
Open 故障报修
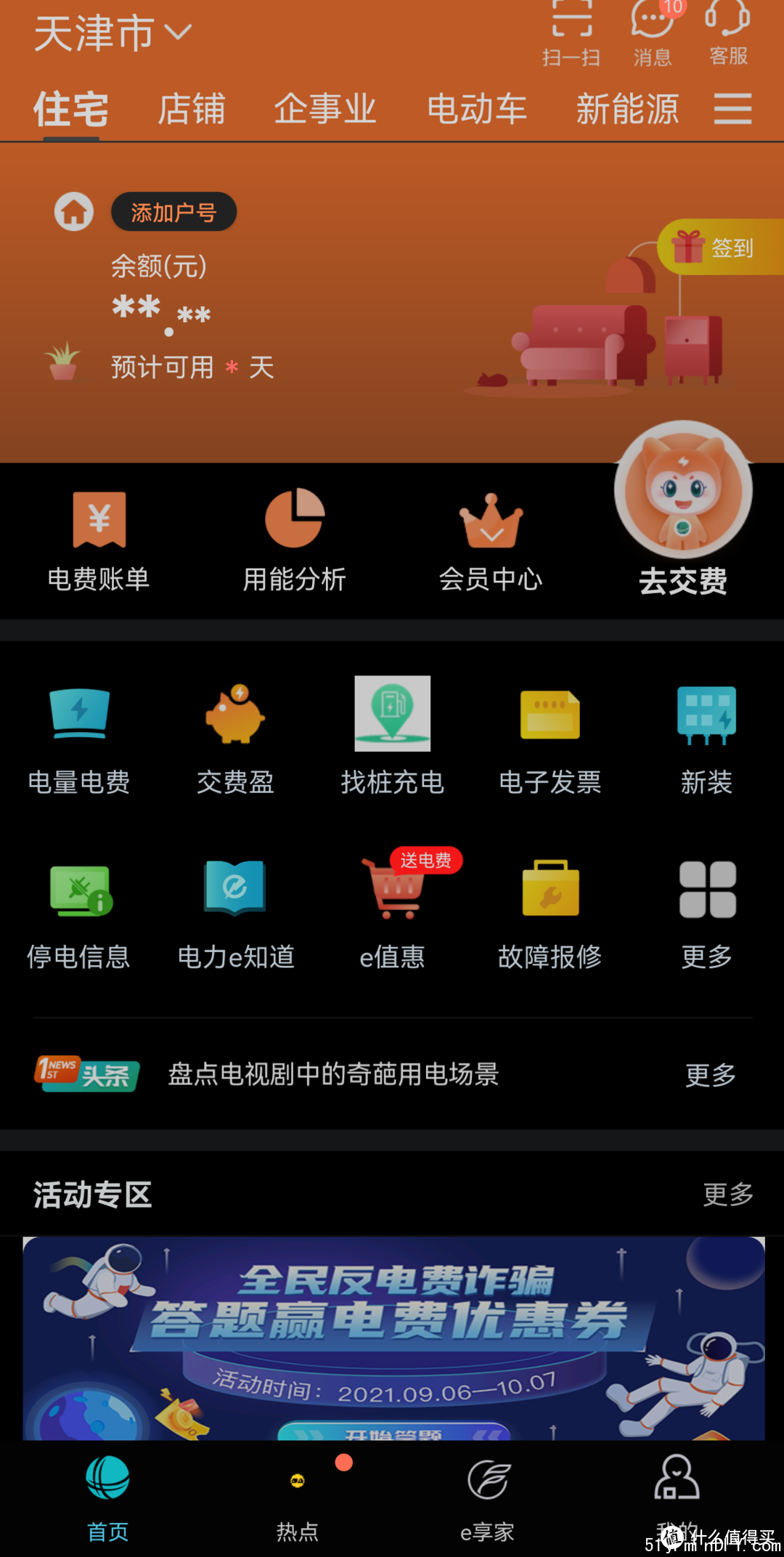(x=550, y=911)
